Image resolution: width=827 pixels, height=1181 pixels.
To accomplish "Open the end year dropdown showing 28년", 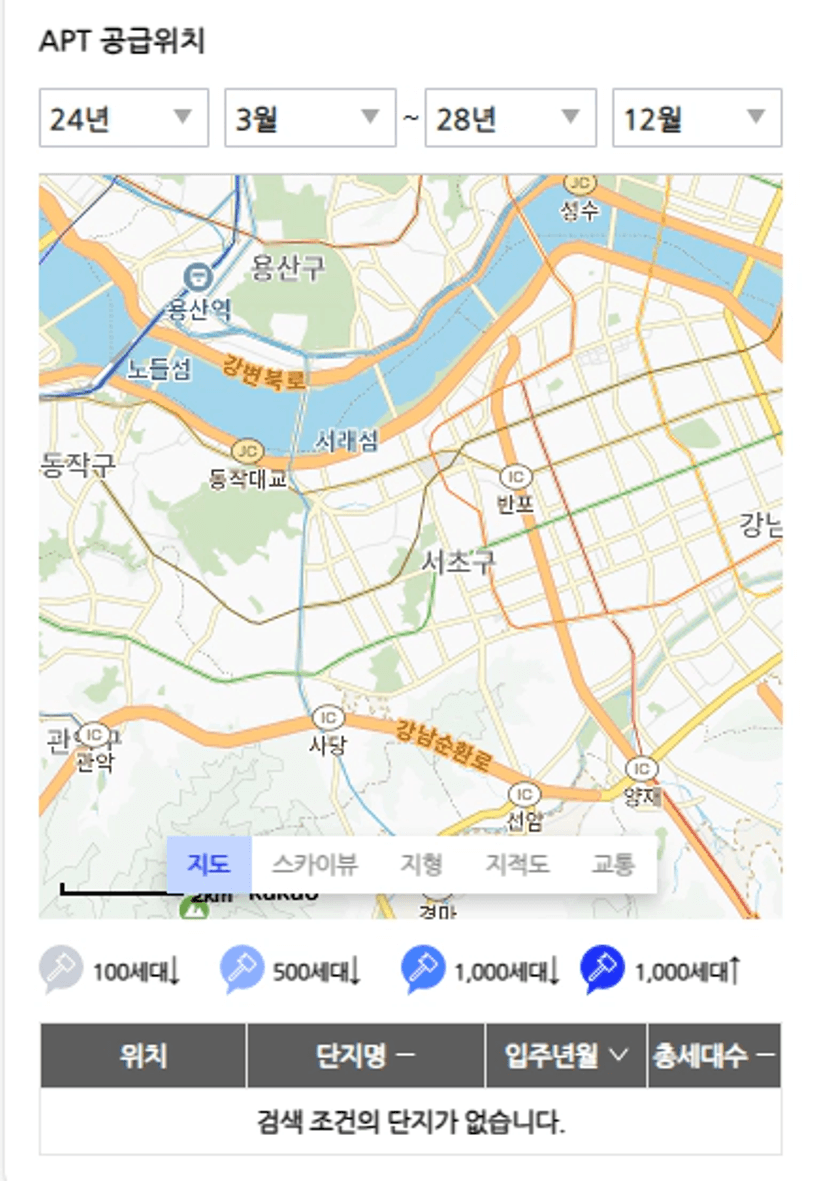I will click(x=510, y=118).
